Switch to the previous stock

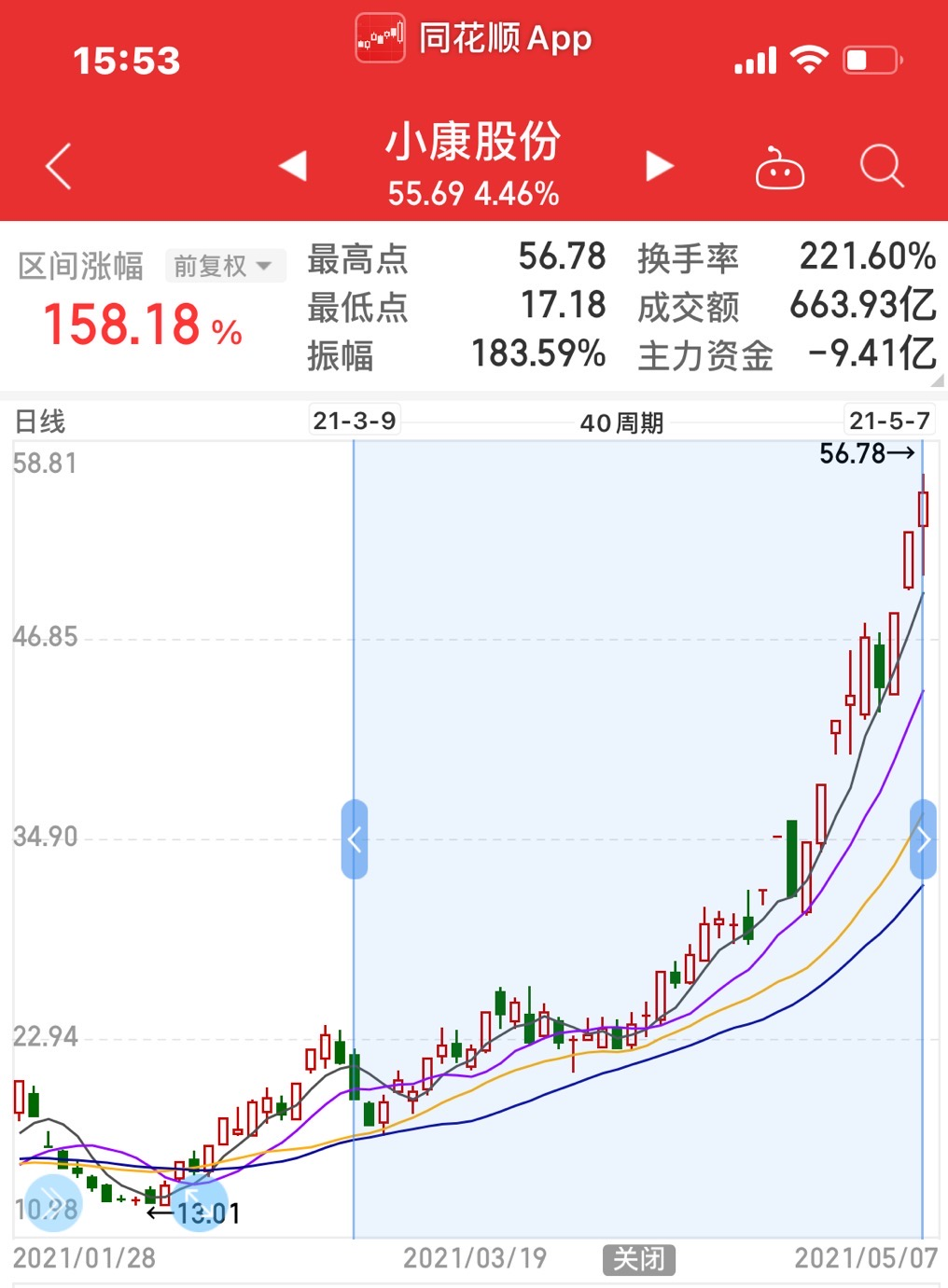pos(293,166)
